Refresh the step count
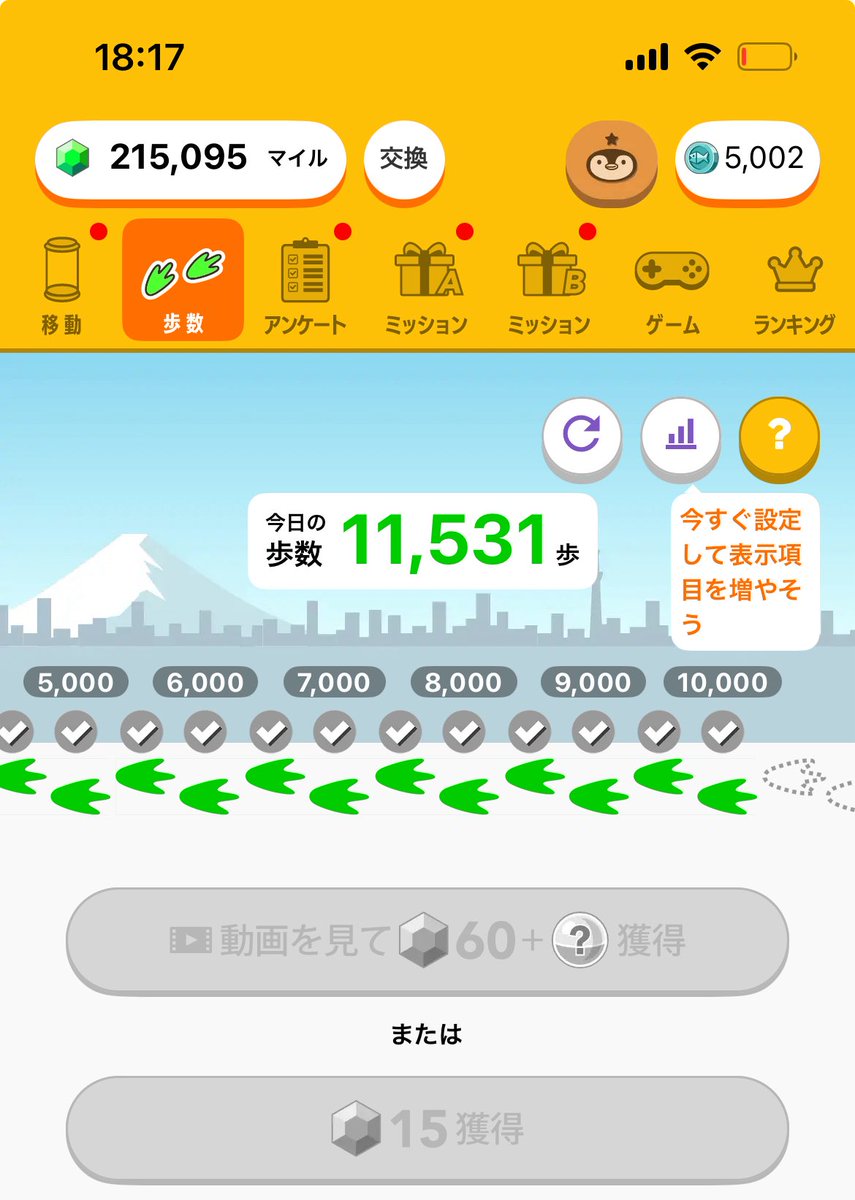 click(582, 435)
